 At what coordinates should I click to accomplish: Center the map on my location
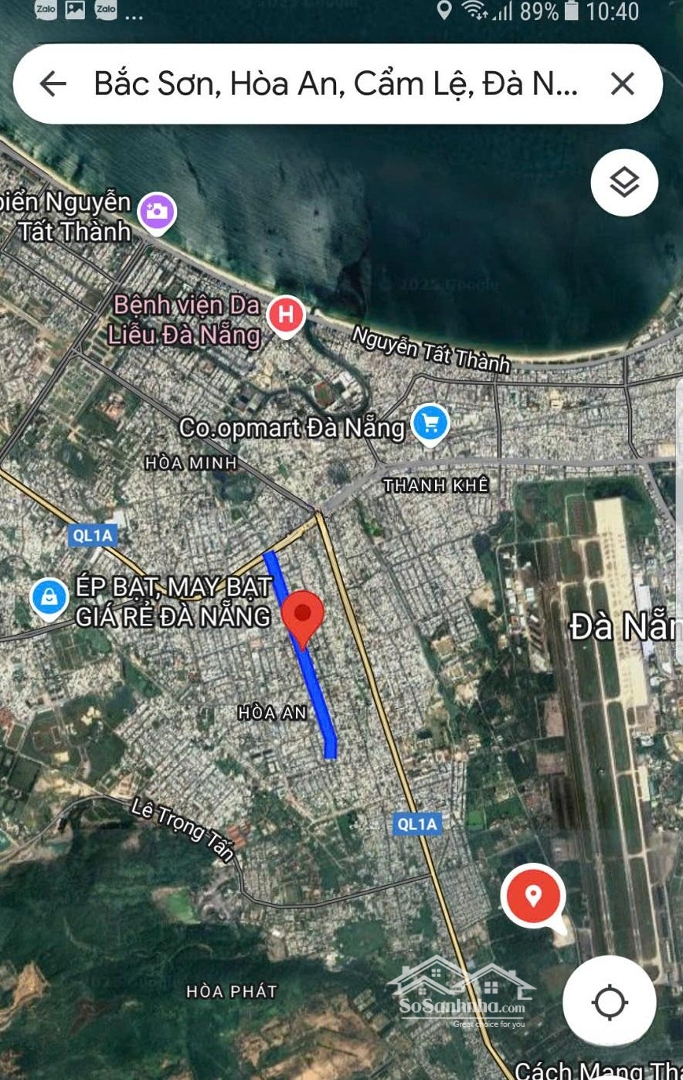609,1001
